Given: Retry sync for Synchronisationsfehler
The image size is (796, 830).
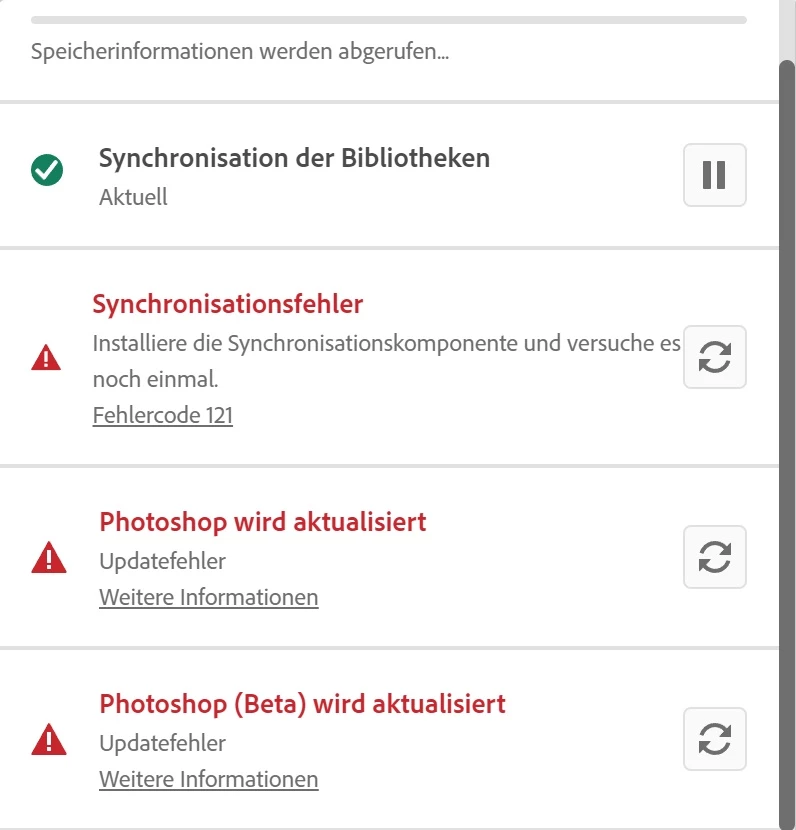Looking at the screenshot, I should click(x=714, y=357).
